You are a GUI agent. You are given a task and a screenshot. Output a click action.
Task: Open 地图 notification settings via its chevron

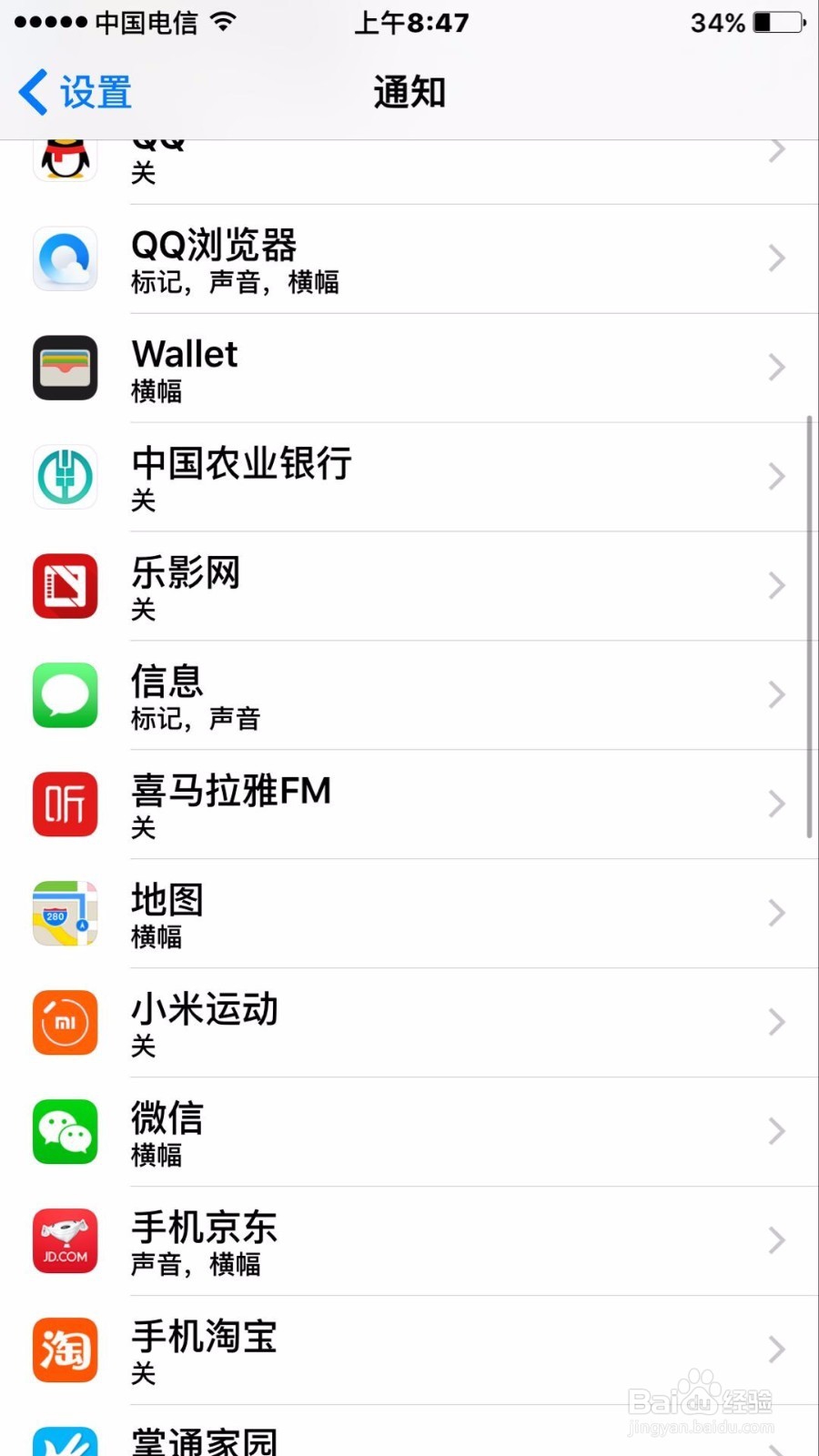click(775, 914)
